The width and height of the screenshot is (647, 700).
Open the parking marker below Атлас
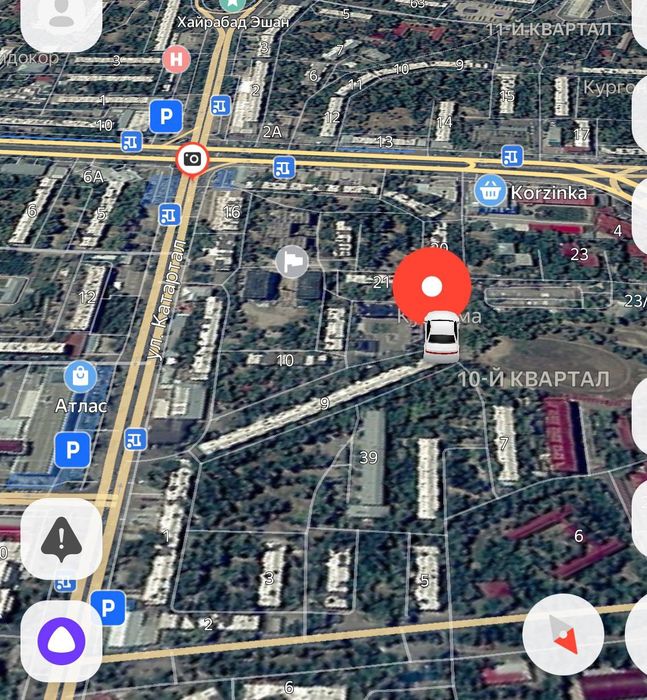coord(71,450)
